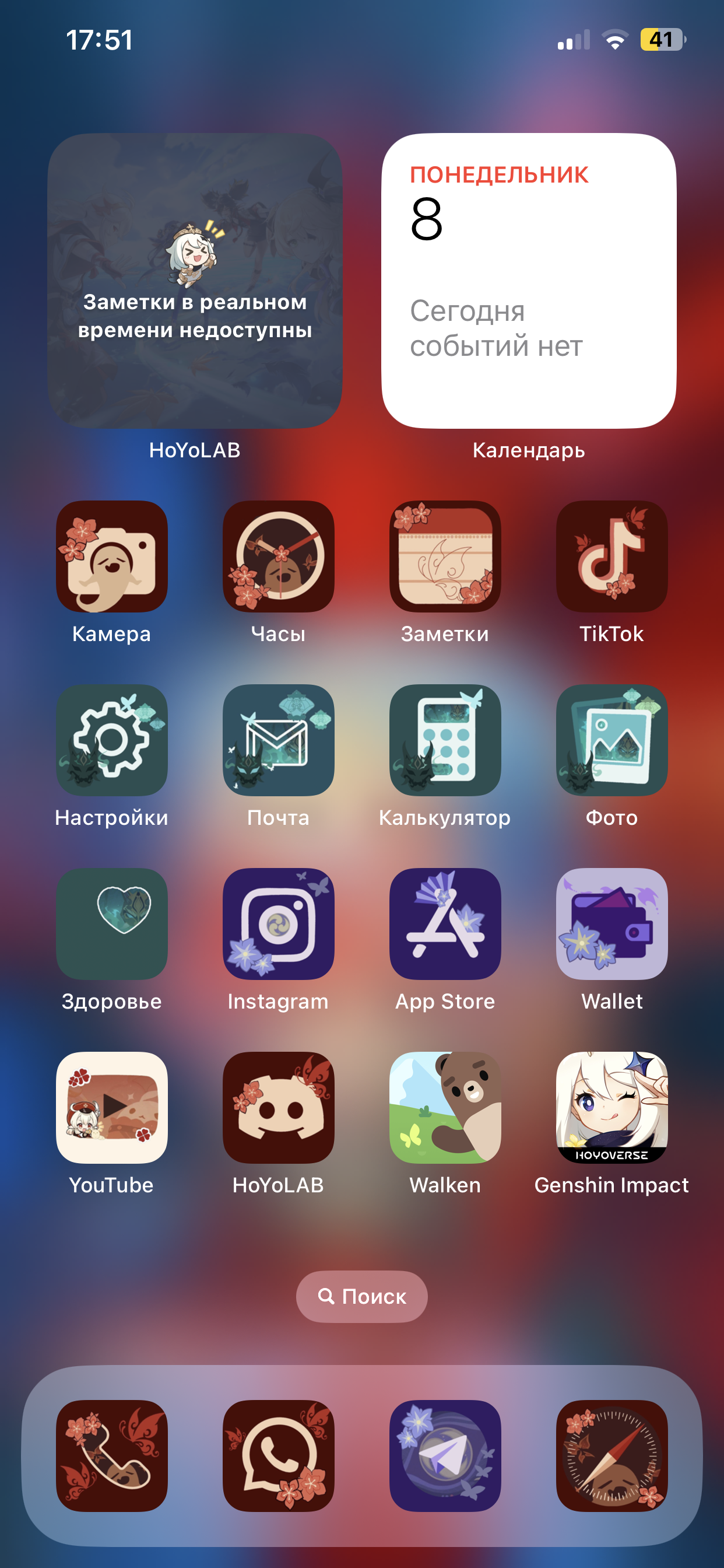Launch YouTube
This screenshot has height=1568, width=724.
coord(111,1108)
